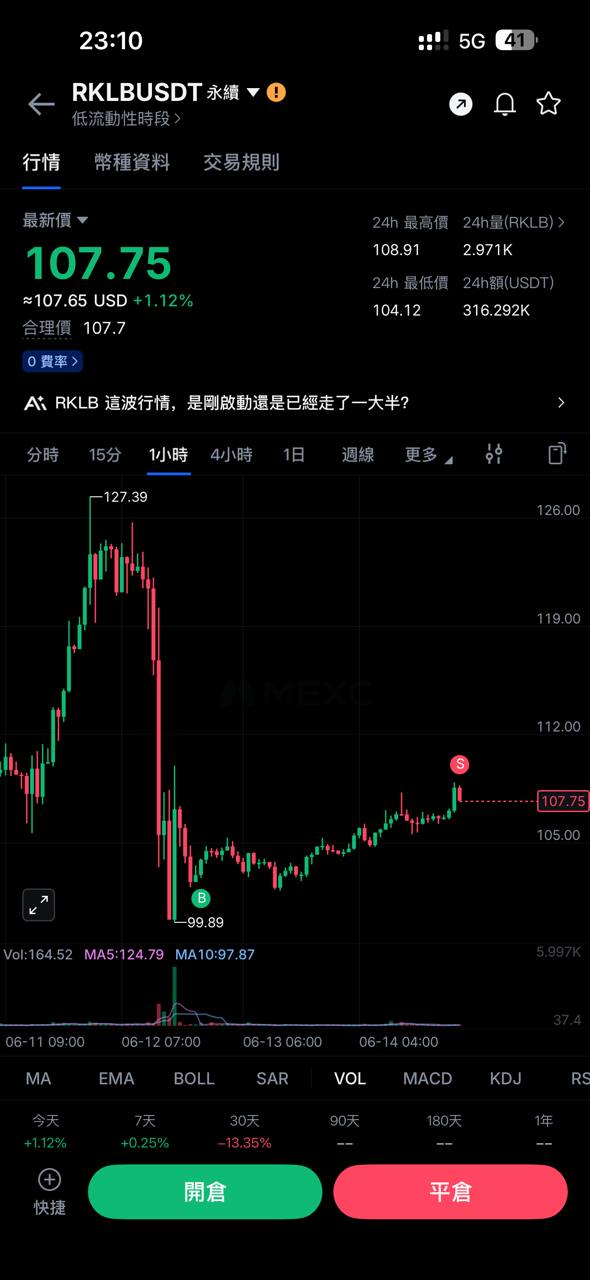The width and height of the screenshot is (590, 1280).
Task: Open chart indicator settings icon
Action: coord(494,454)
